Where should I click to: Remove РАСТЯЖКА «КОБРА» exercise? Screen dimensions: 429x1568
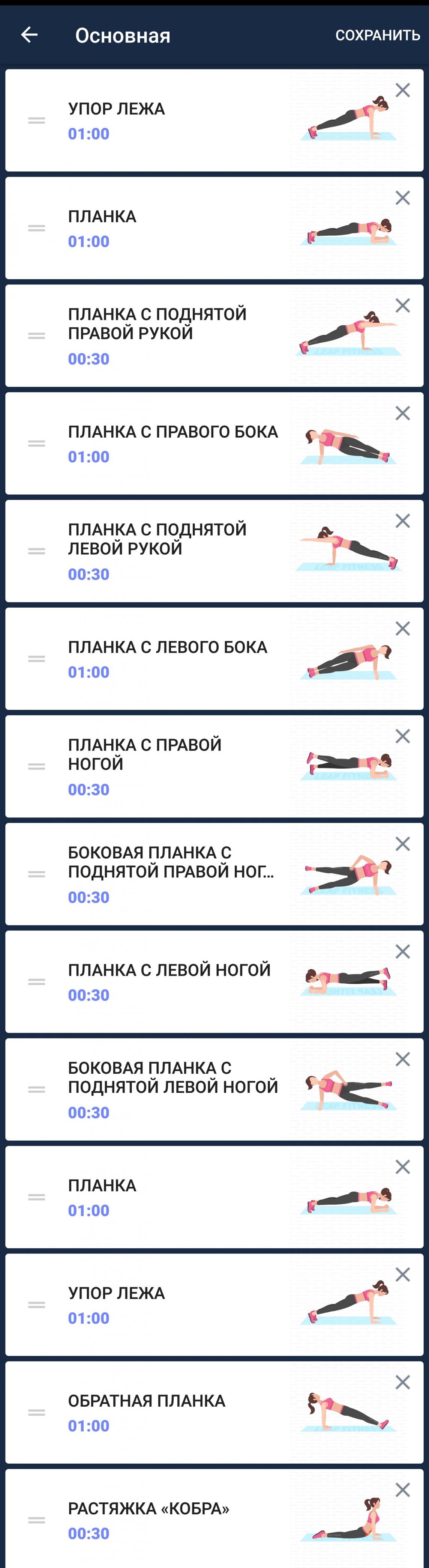pyautogui.click(x=402, y=1491)
